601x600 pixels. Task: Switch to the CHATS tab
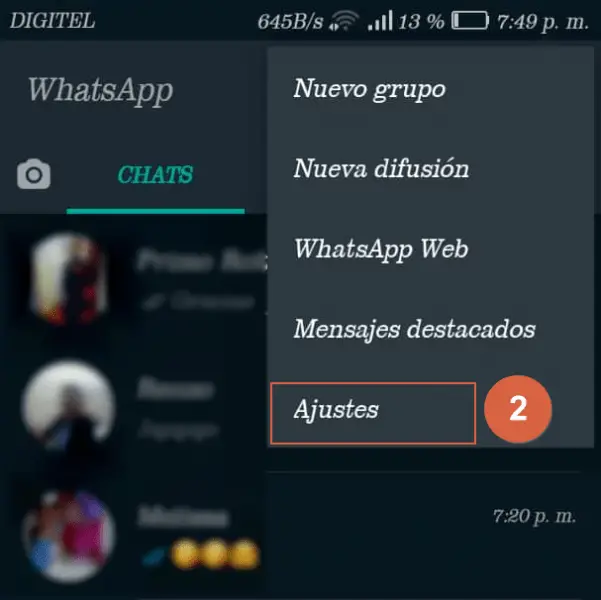(x=155, y=176)
